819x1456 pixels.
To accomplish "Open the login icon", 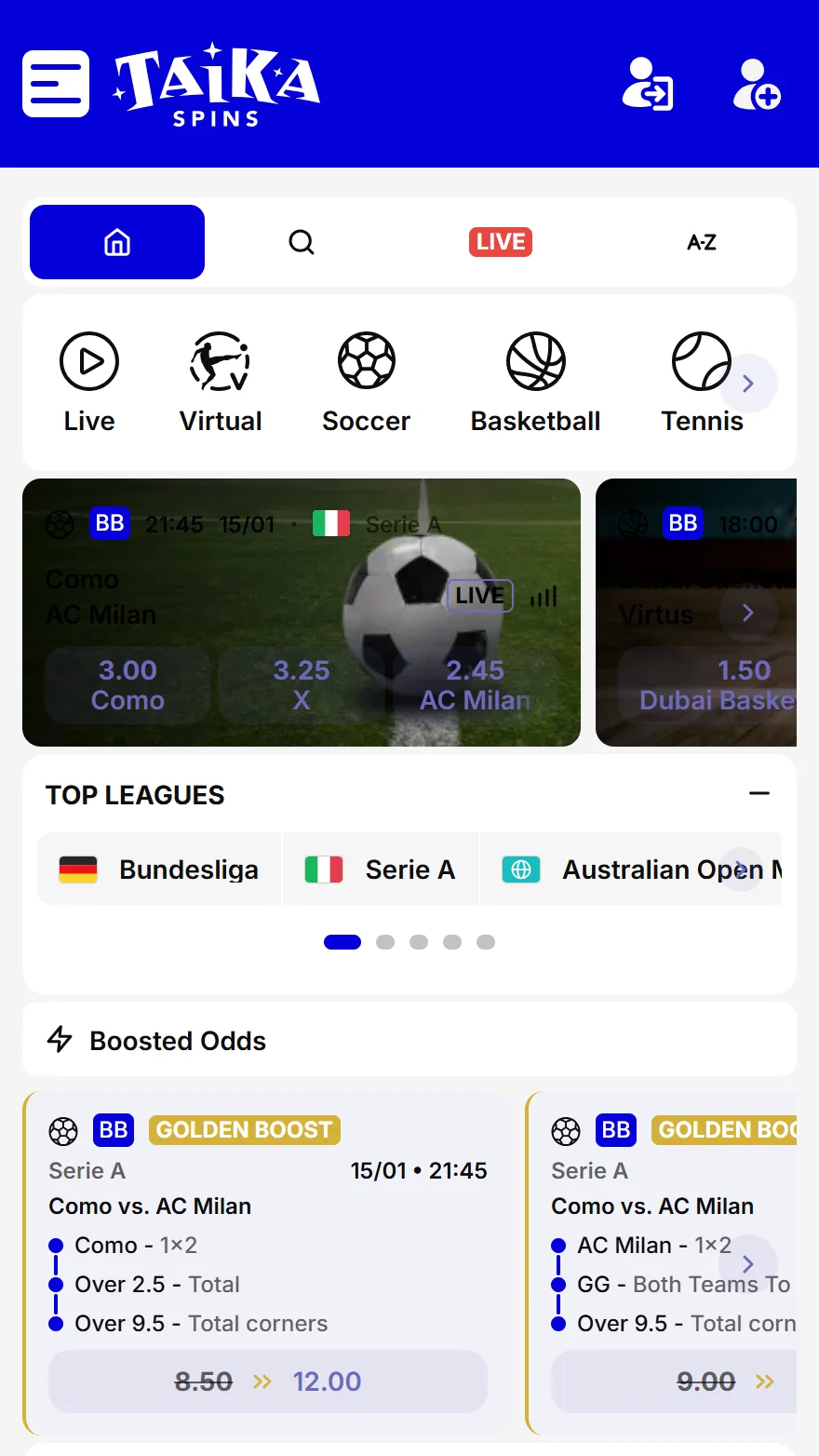I will pyautogui.click(x=647, y=84).
